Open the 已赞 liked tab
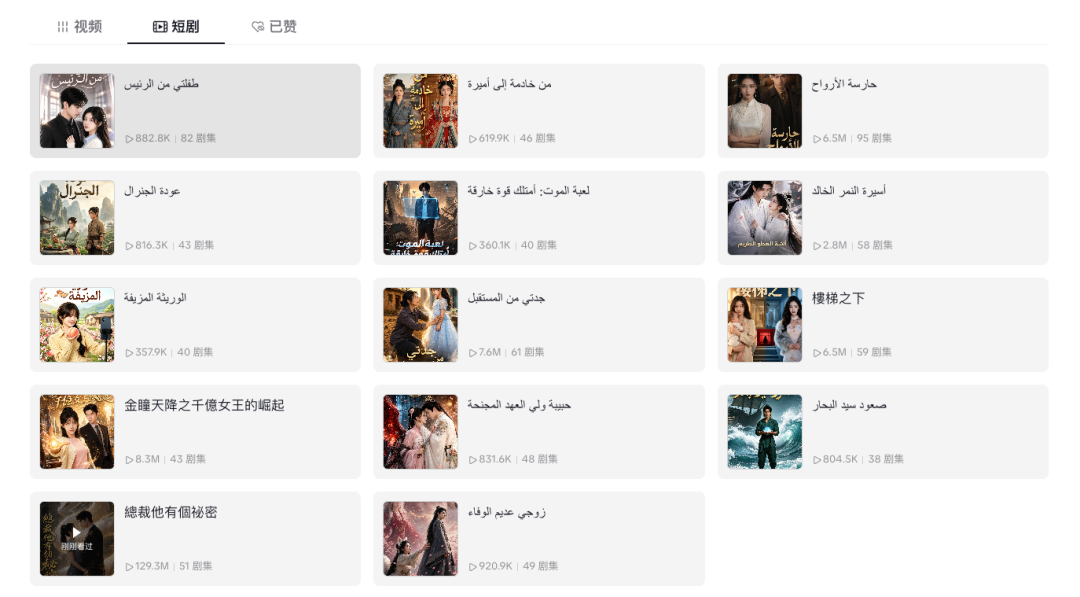The width and height of the screenshot is (1080, 597). tap(274, 26)
